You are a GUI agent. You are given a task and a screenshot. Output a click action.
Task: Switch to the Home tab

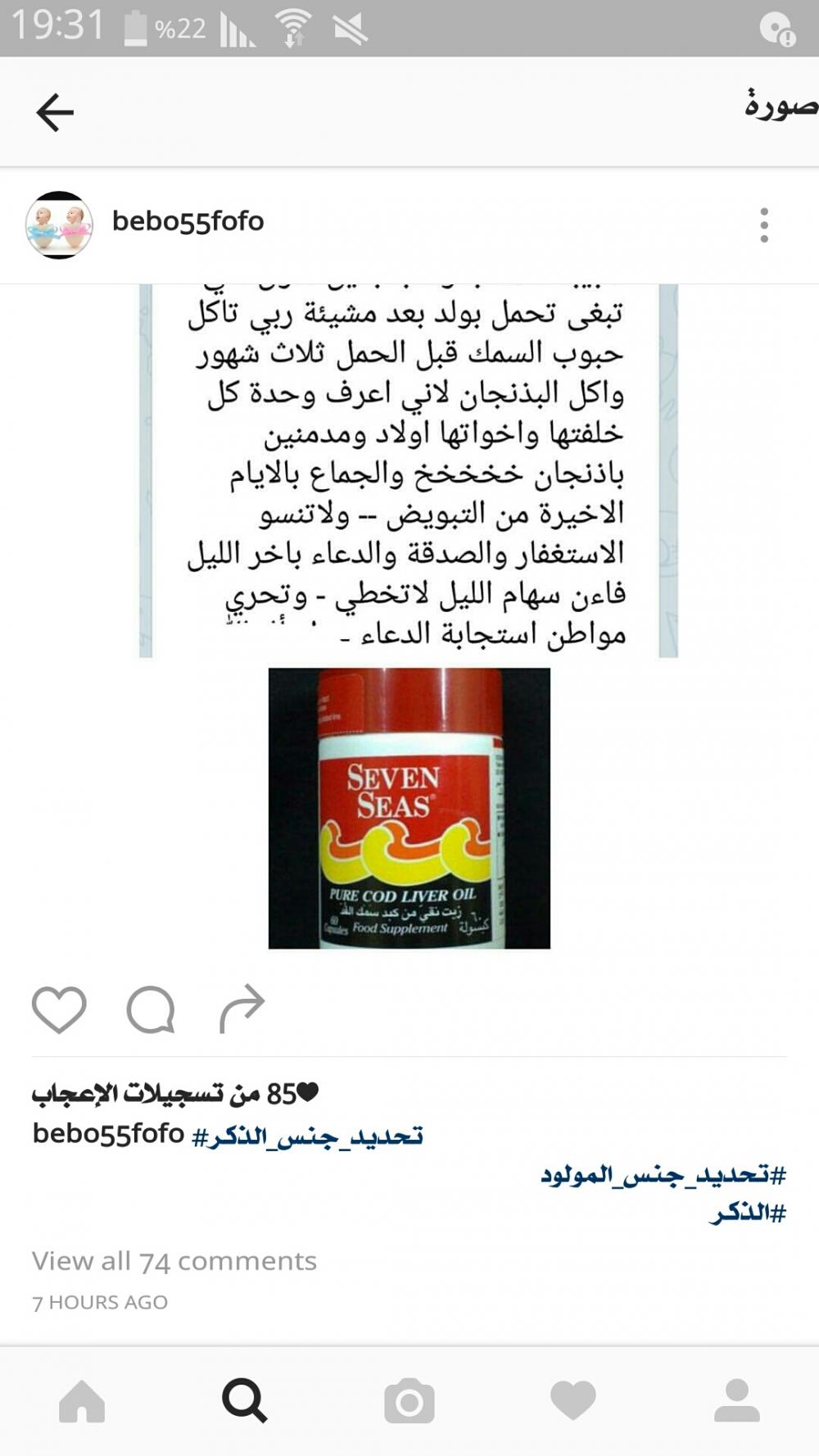click(x=82, y=1400)
